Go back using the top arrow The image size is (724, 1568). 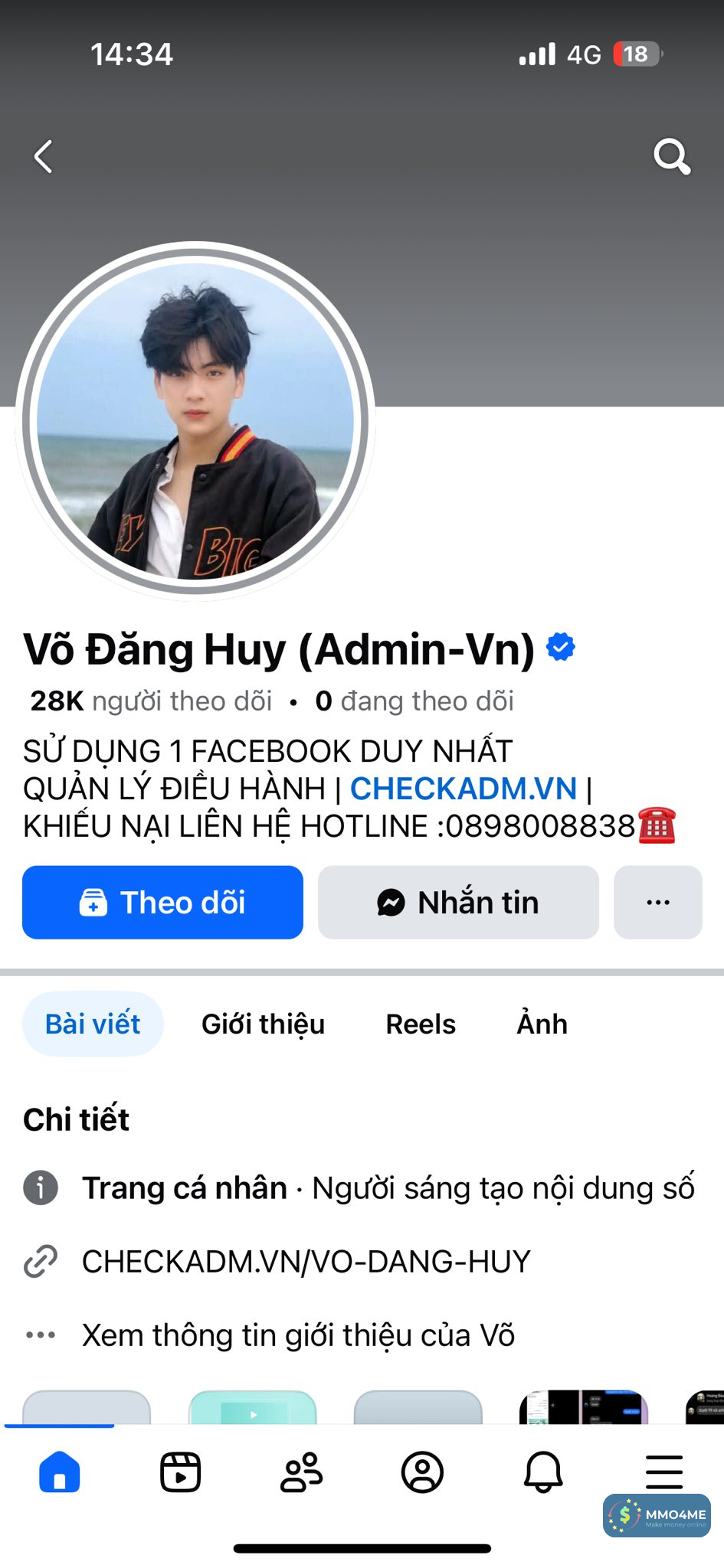coord(44,157)
